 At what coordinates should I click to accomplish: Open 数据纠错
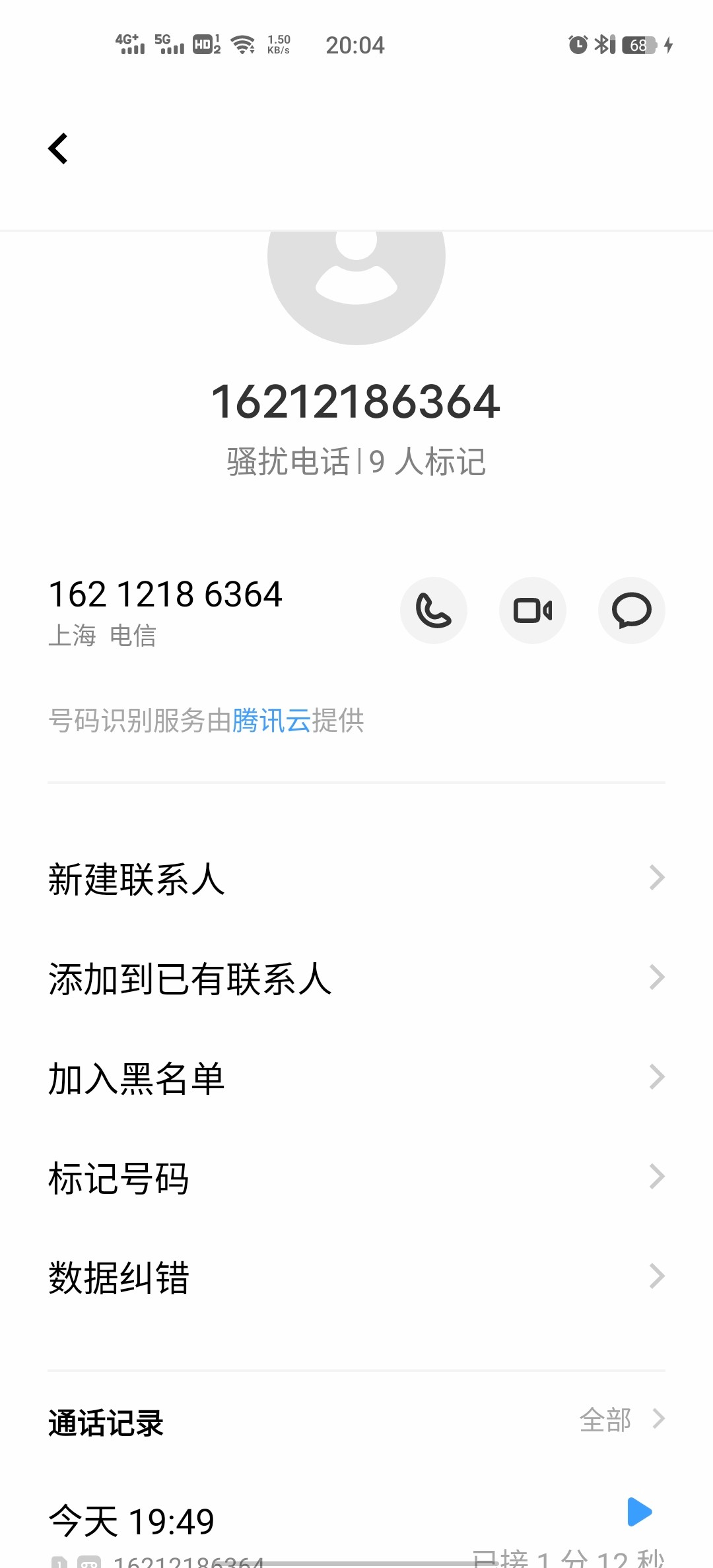tap(356, 1277)
